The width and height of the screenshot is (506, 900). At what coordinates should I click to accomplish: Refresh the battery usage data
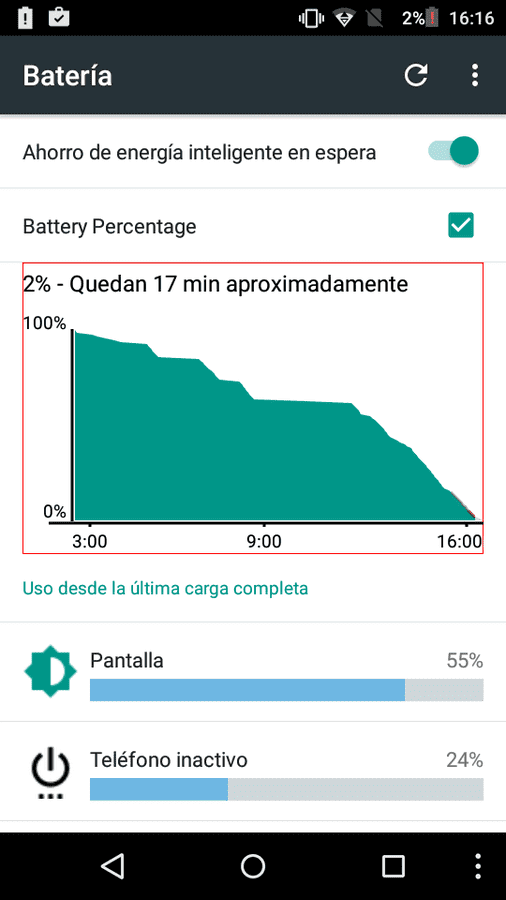[415, 75]
